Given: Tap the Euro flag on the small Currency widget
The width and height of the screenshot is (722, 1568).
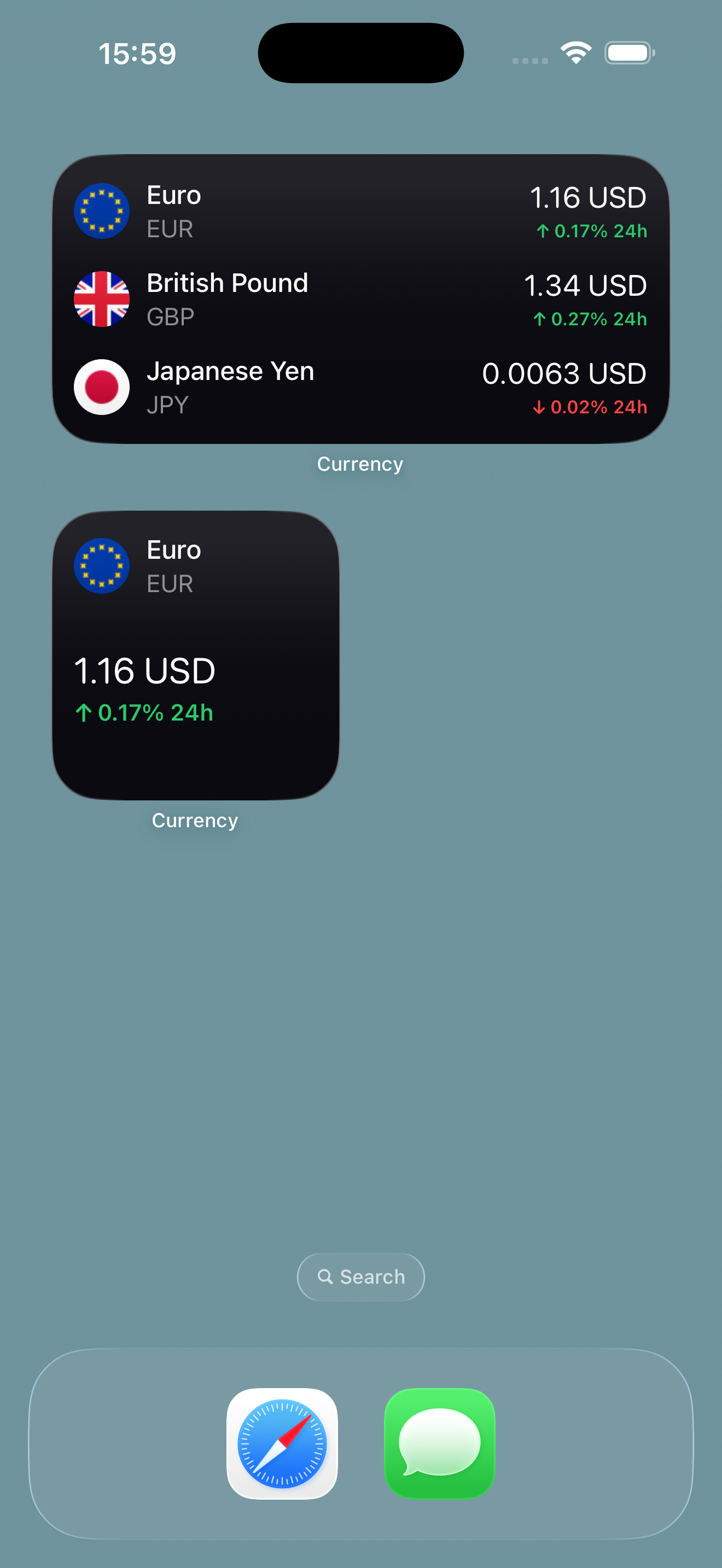Looking at the screenshot, I should [x=102, y=565].
